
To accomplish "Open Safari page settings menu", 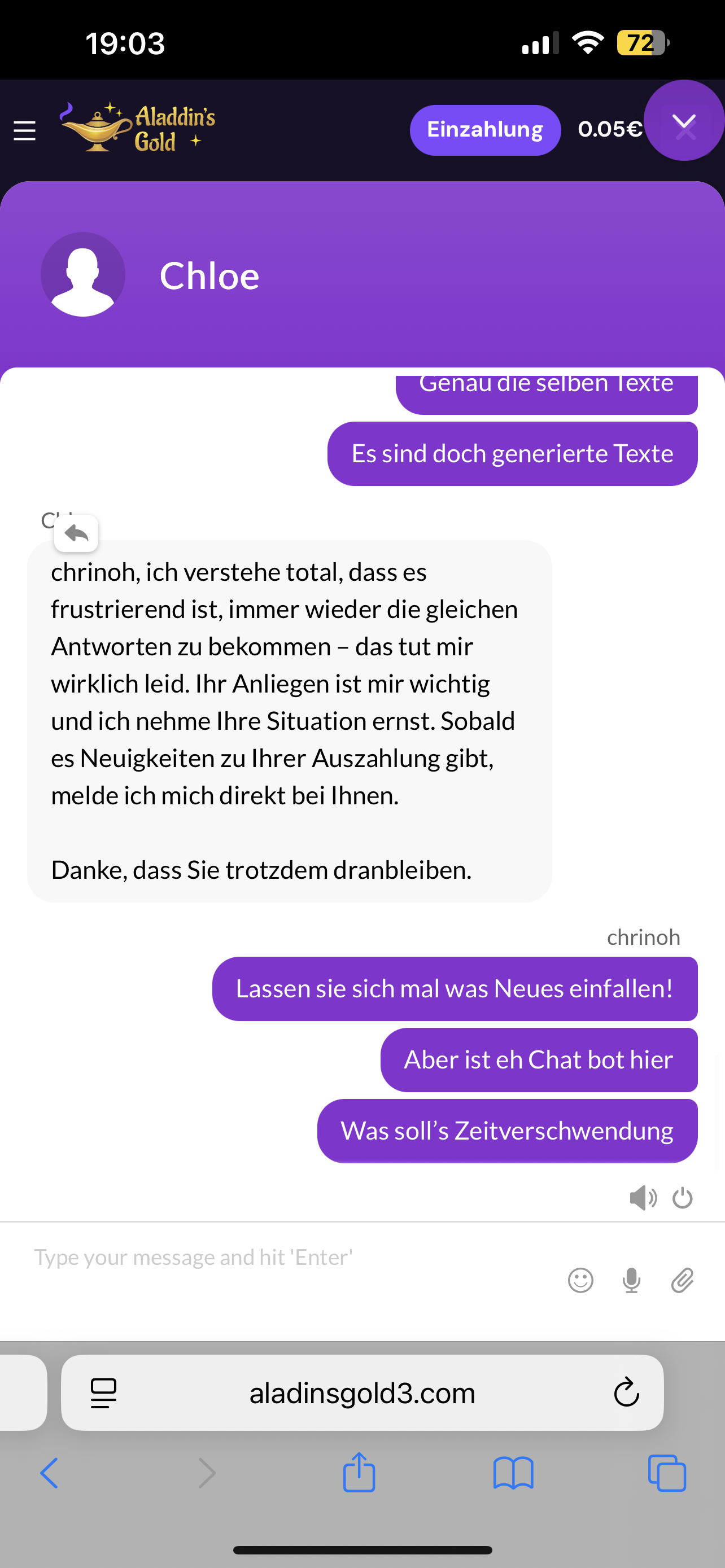I will coord(103,1392).
